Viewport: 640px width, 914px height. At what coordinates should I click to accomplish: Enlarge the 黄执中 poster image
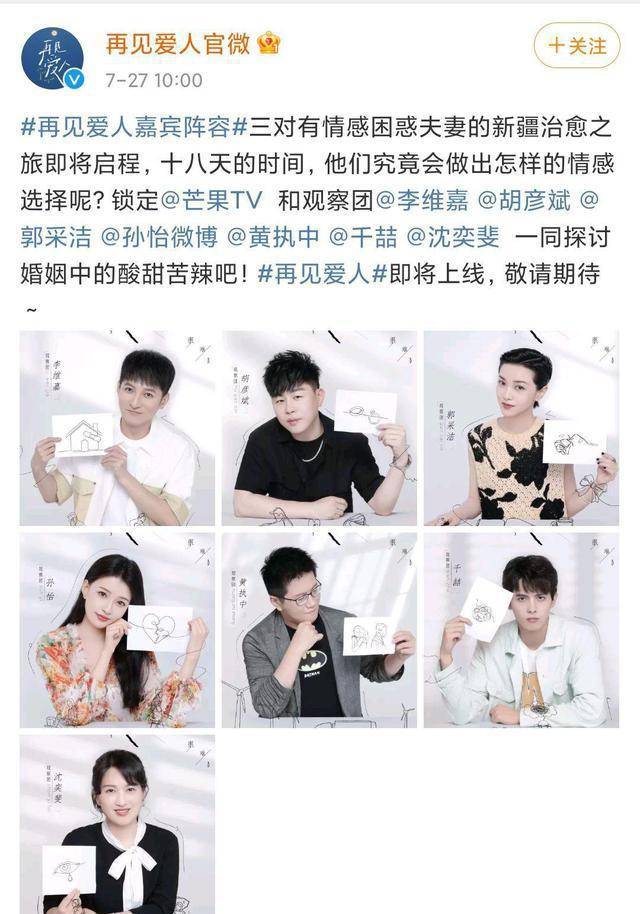pyautogui.click(x=319, y=629)
